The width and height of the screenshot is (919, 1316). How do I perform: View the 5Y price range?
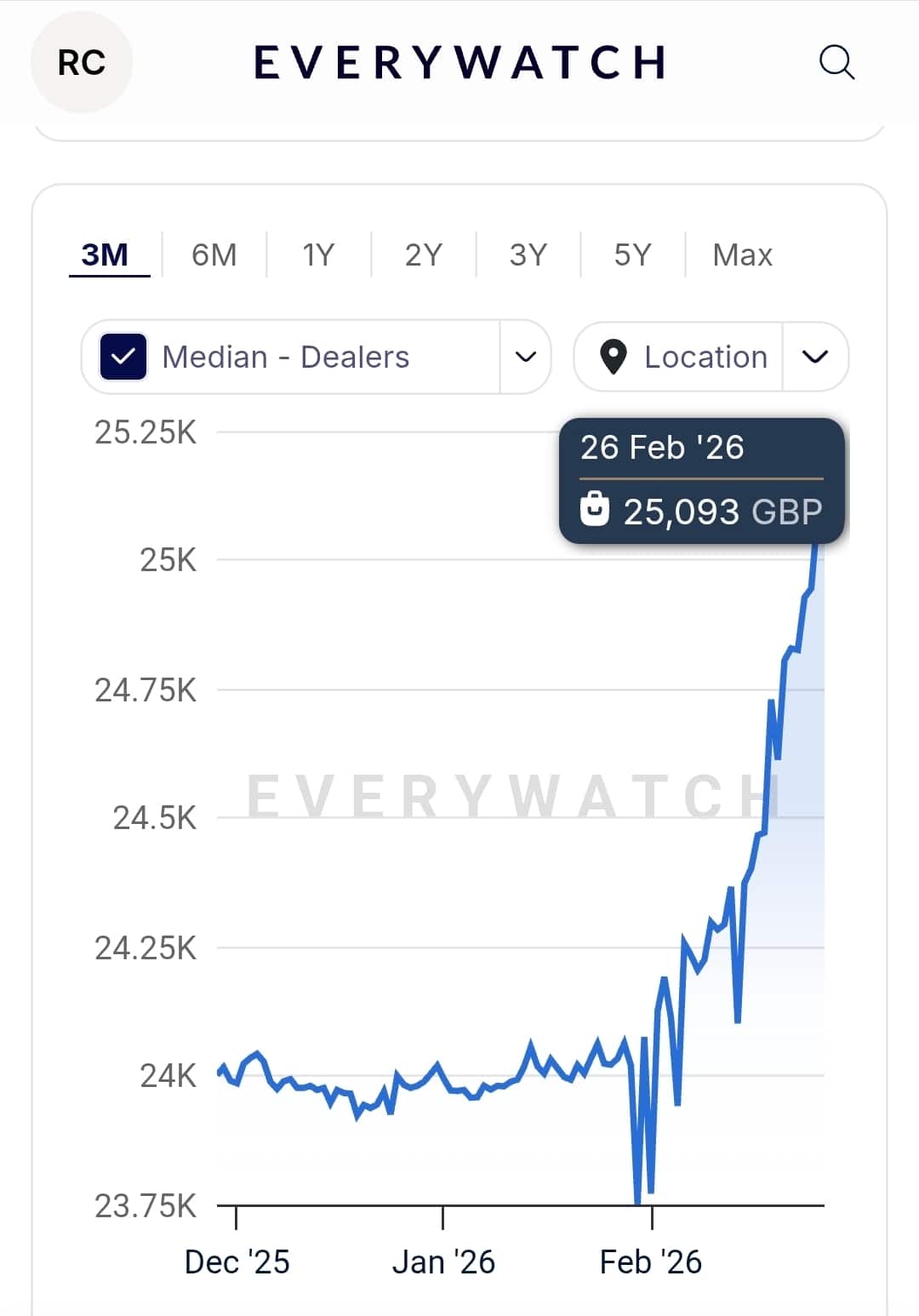[x=632, y=255]
